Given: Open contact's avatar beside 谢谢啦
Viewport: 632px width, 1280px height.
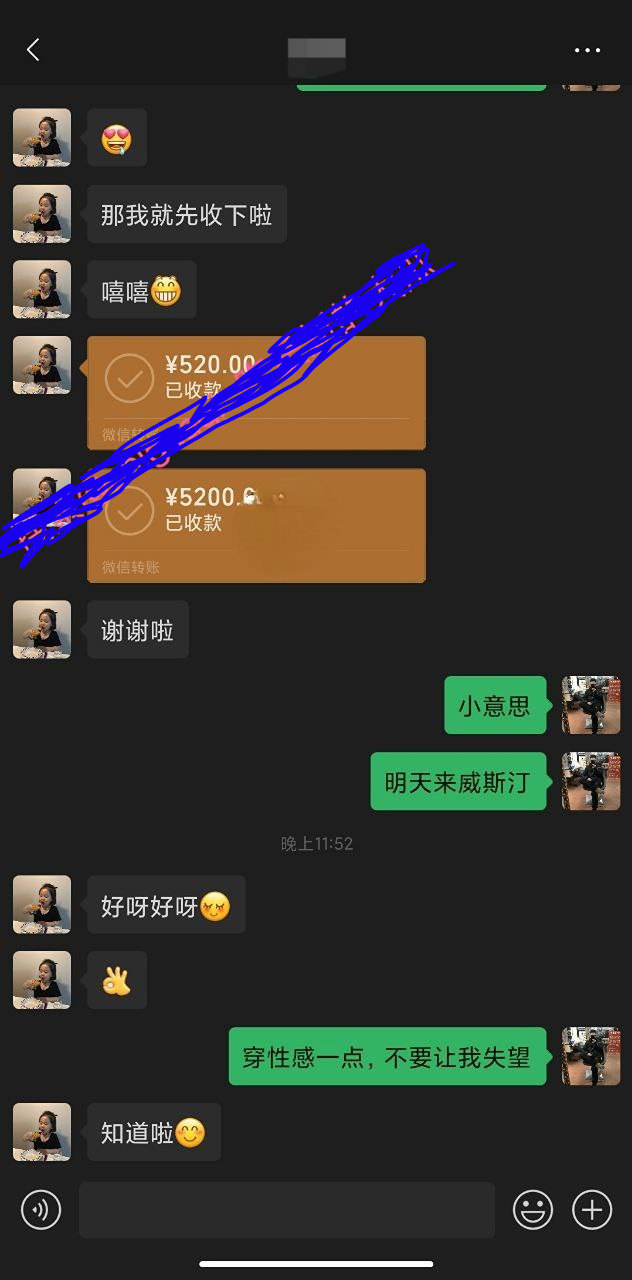Looking at the screenshot, I should coord(42,630).
